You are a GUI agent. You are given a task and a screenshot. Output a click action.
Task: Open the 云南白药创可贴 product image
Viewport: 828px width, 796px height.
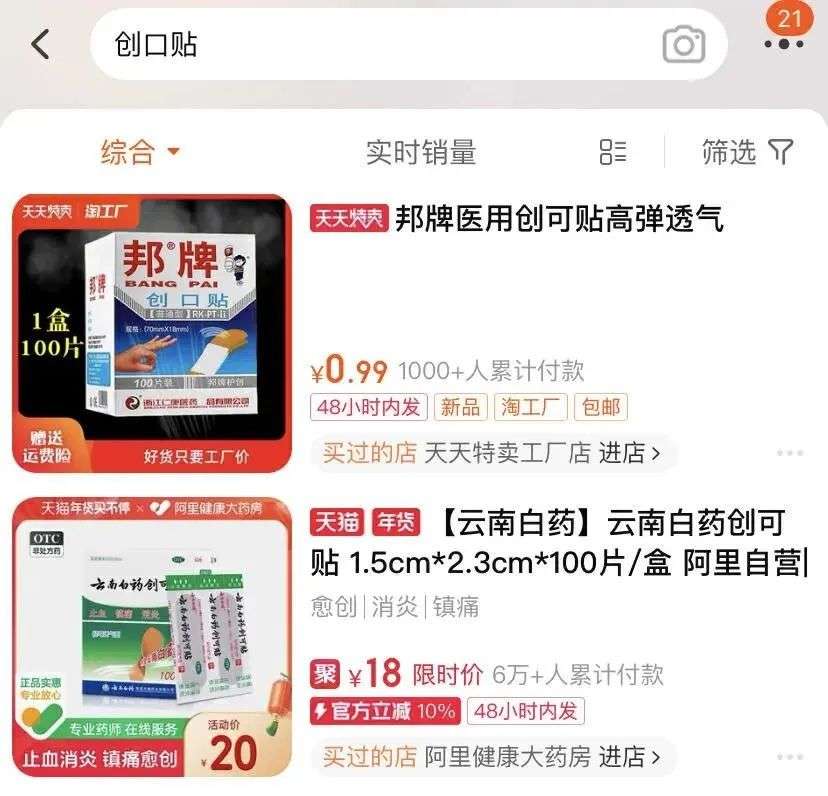click(x=151, y=637)
